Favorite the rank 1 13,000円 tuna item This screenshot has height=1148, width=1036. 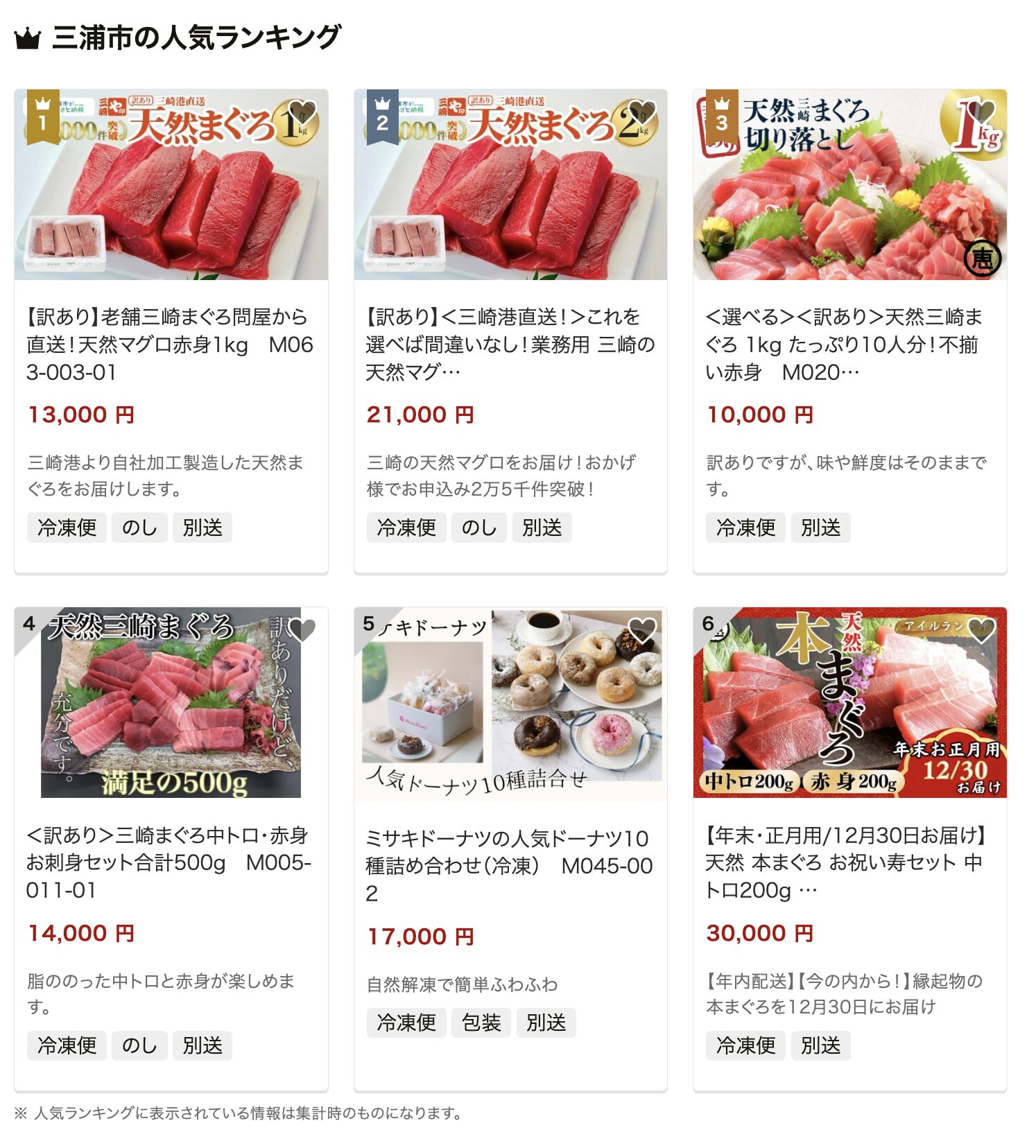point(302,112)
